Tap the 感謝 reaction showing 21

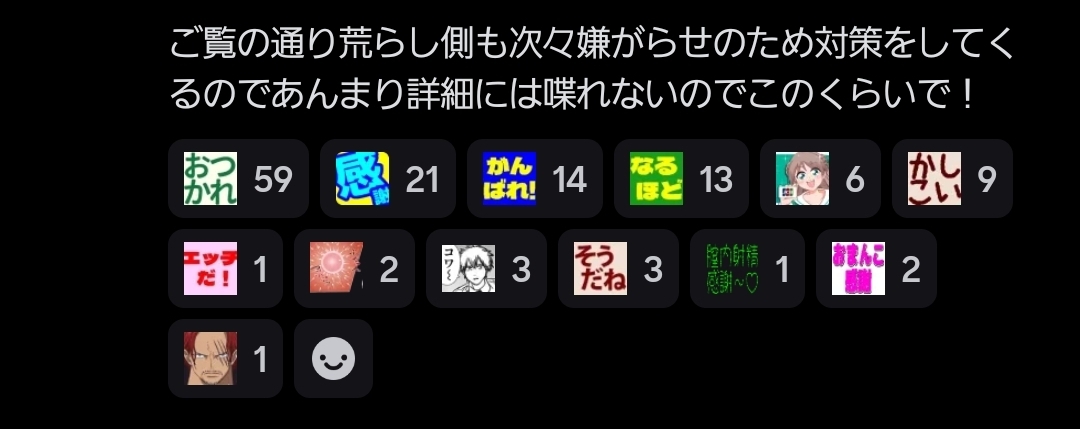click(x=387, y=179)
